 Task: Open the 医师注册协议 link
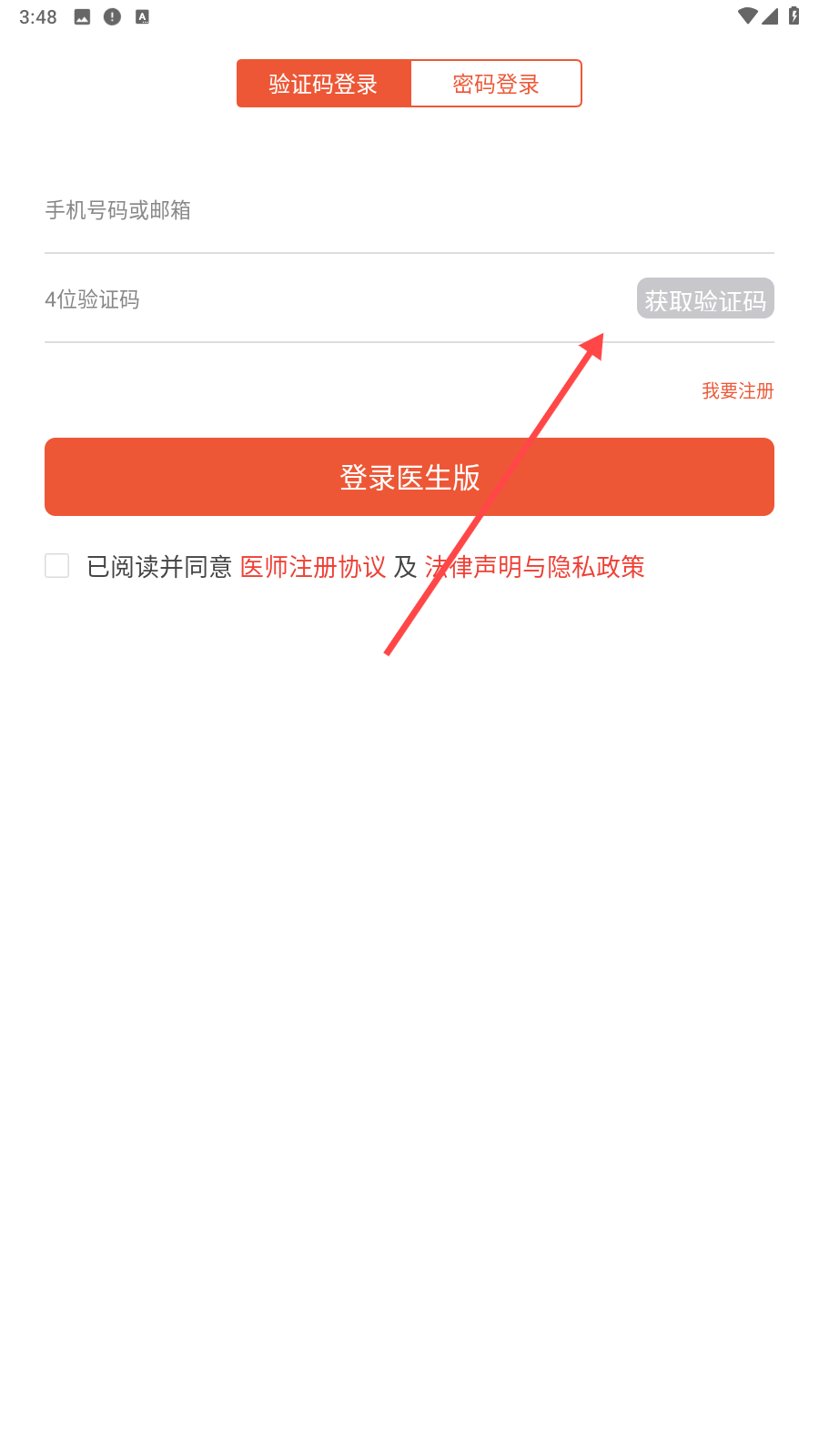313,567
